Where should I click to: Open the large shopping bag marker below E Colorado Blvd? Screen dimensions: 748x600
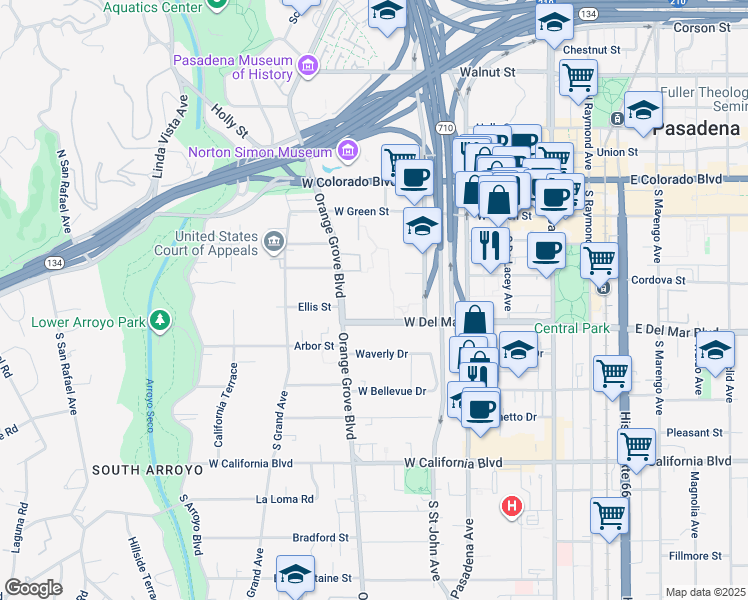(x=498, y=200)
